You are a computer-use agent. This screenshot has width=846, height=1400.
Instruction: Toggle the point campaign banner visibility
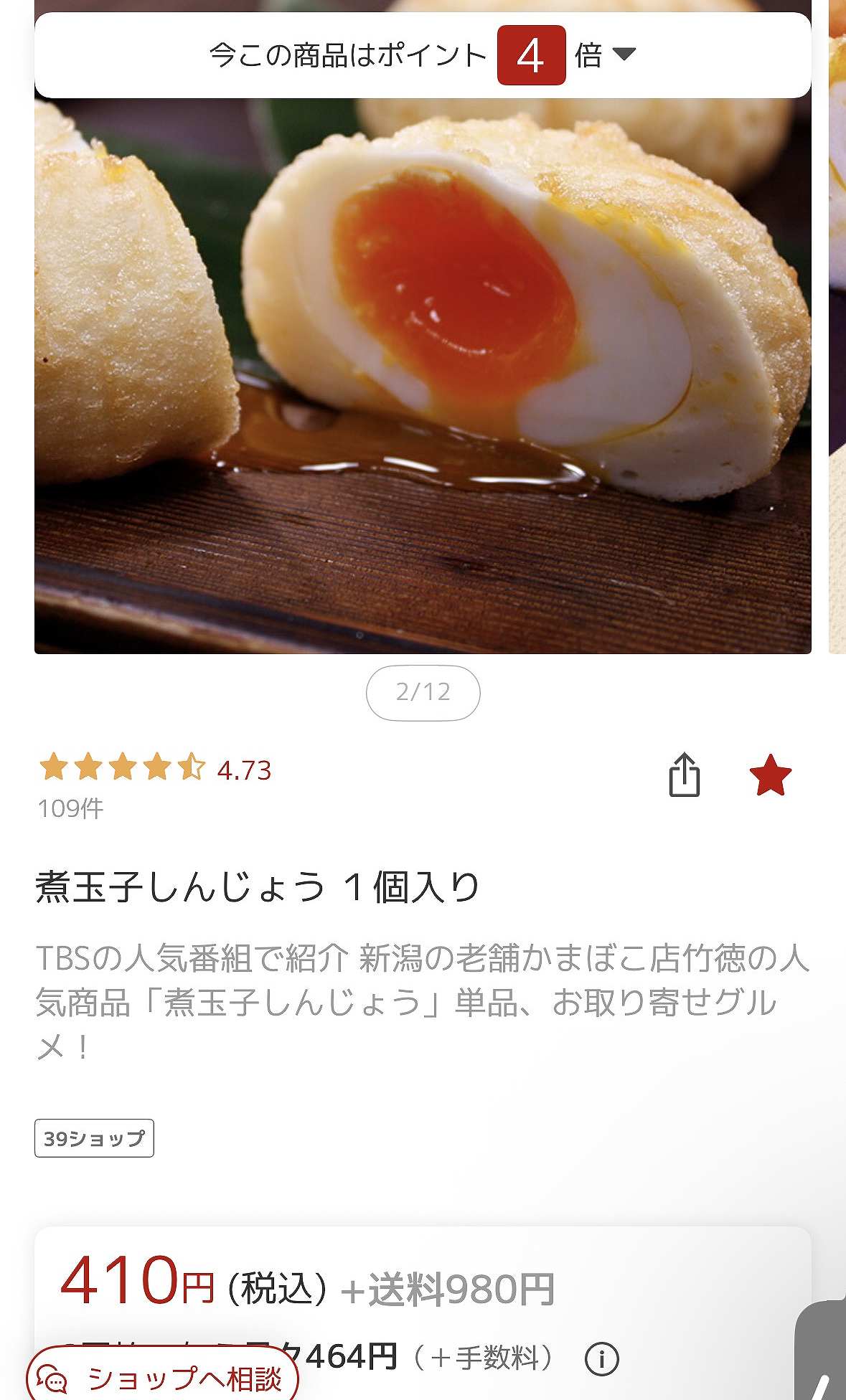423,54
